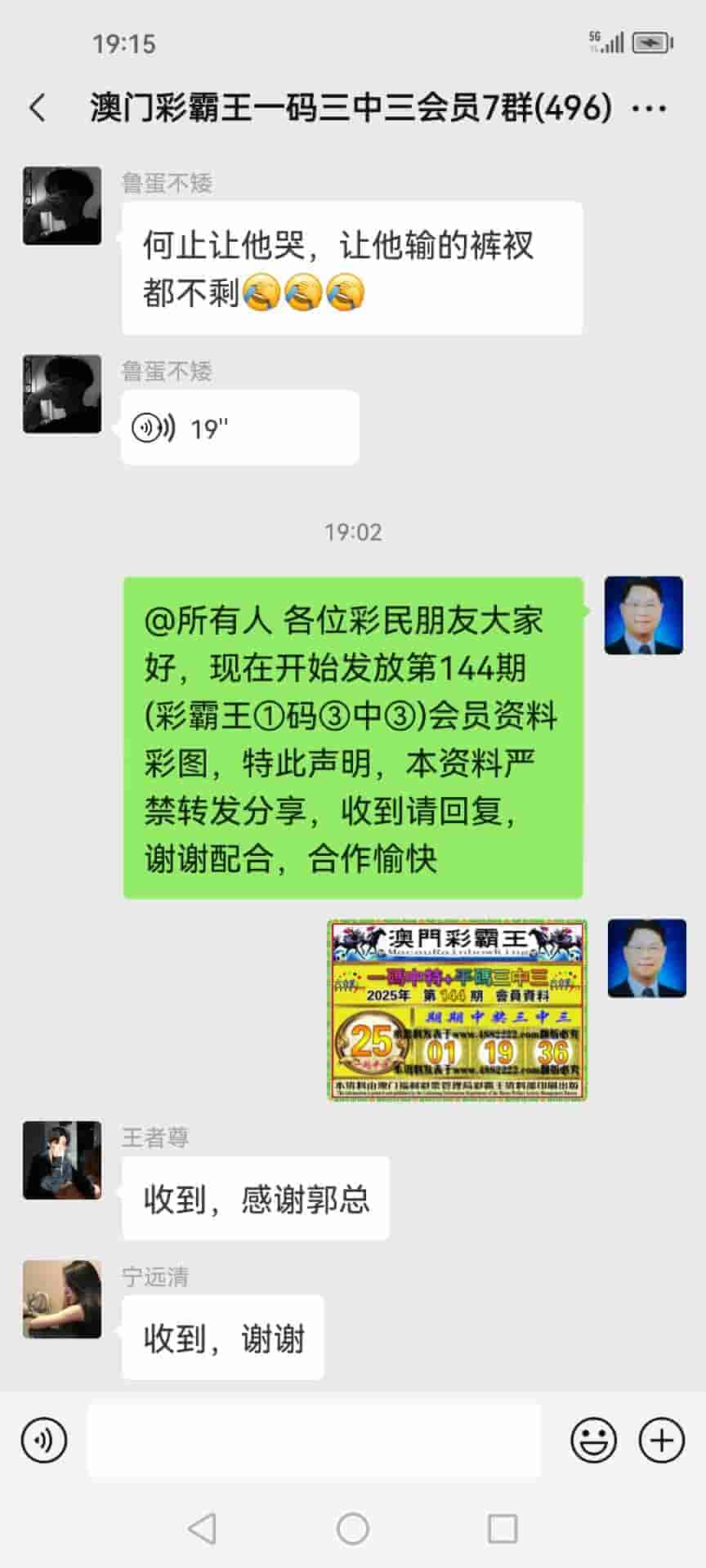Open the group chat overflow menu
706x1568 pixels.
click(650, 108)
